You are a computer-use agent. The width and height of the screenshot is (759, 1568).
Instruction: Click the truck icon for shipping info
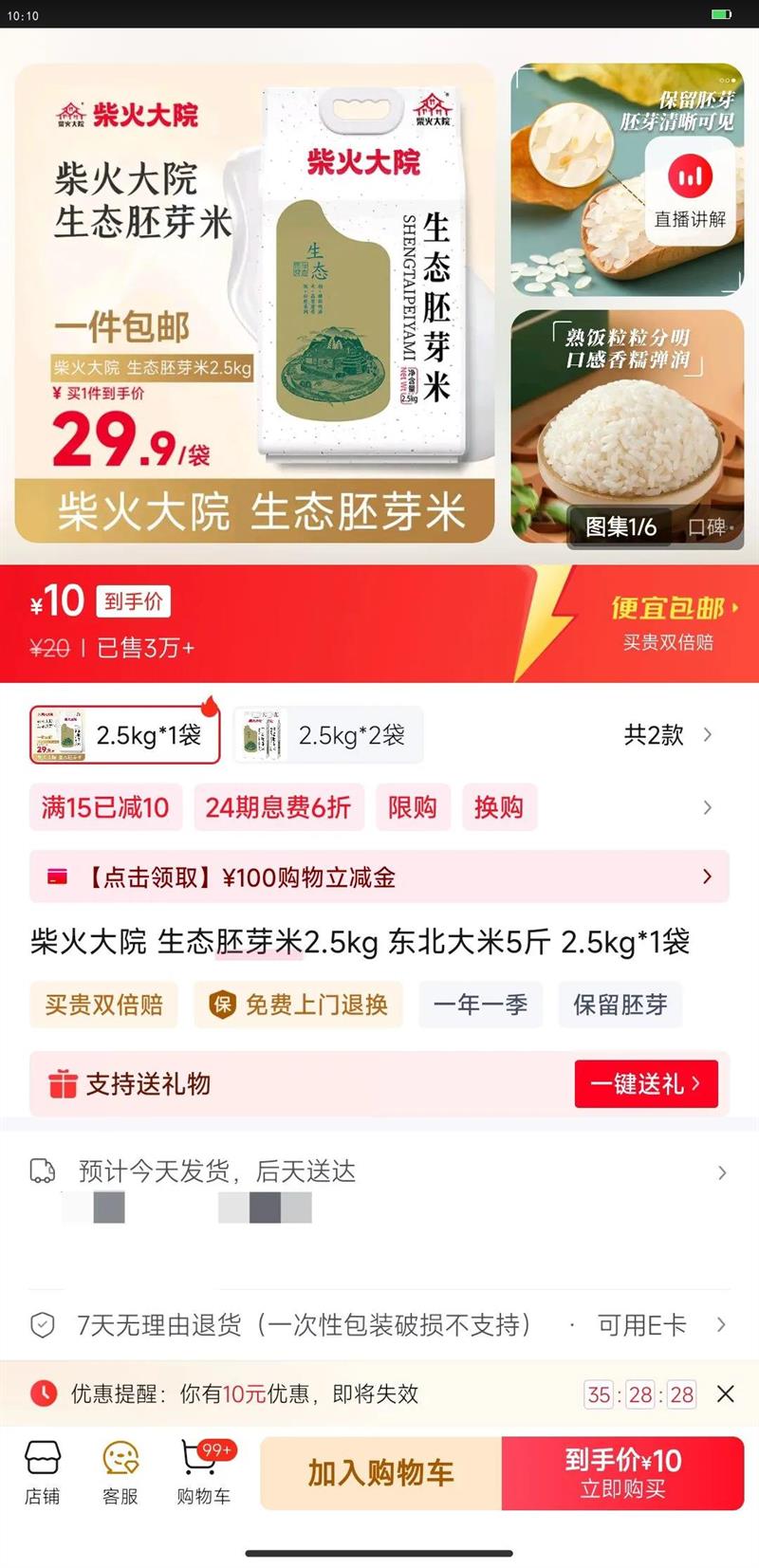[43, 1171]
